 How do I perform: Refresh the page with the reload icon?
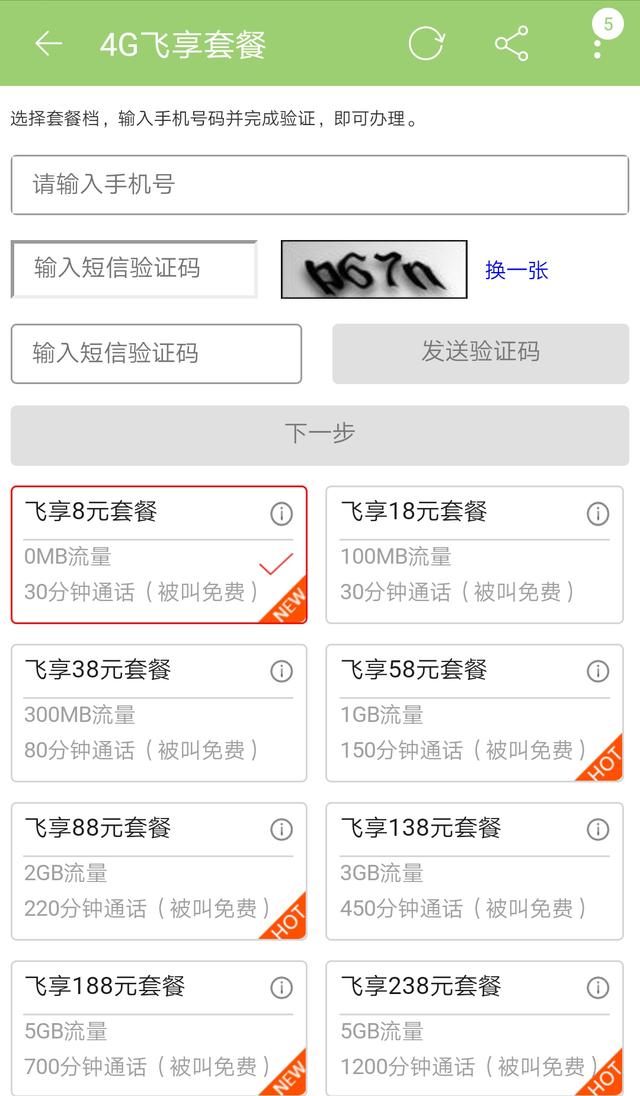tap(426, 44)
